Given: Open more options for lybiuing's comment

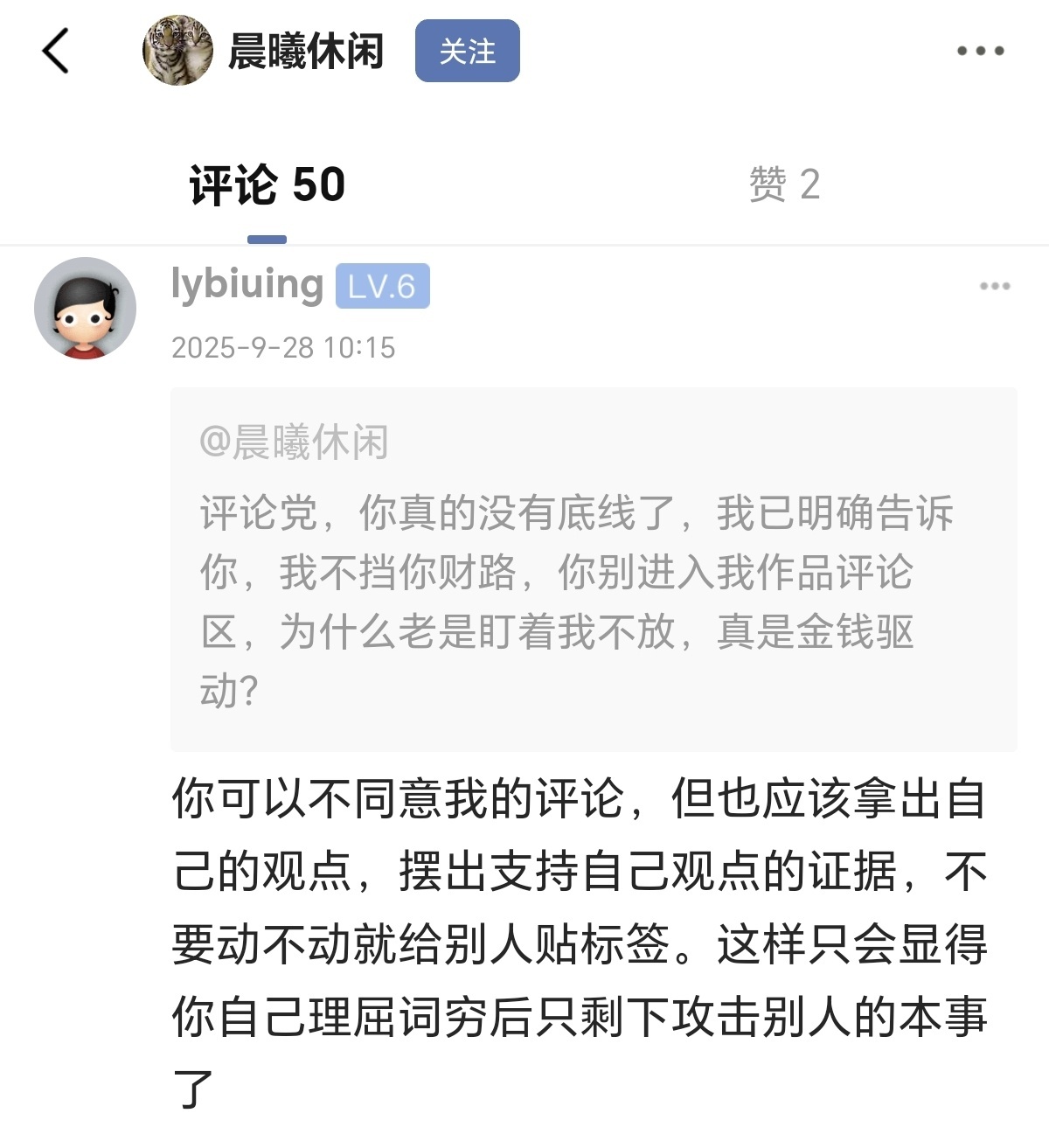Looking at the screenshot, I should pos(995,286).
